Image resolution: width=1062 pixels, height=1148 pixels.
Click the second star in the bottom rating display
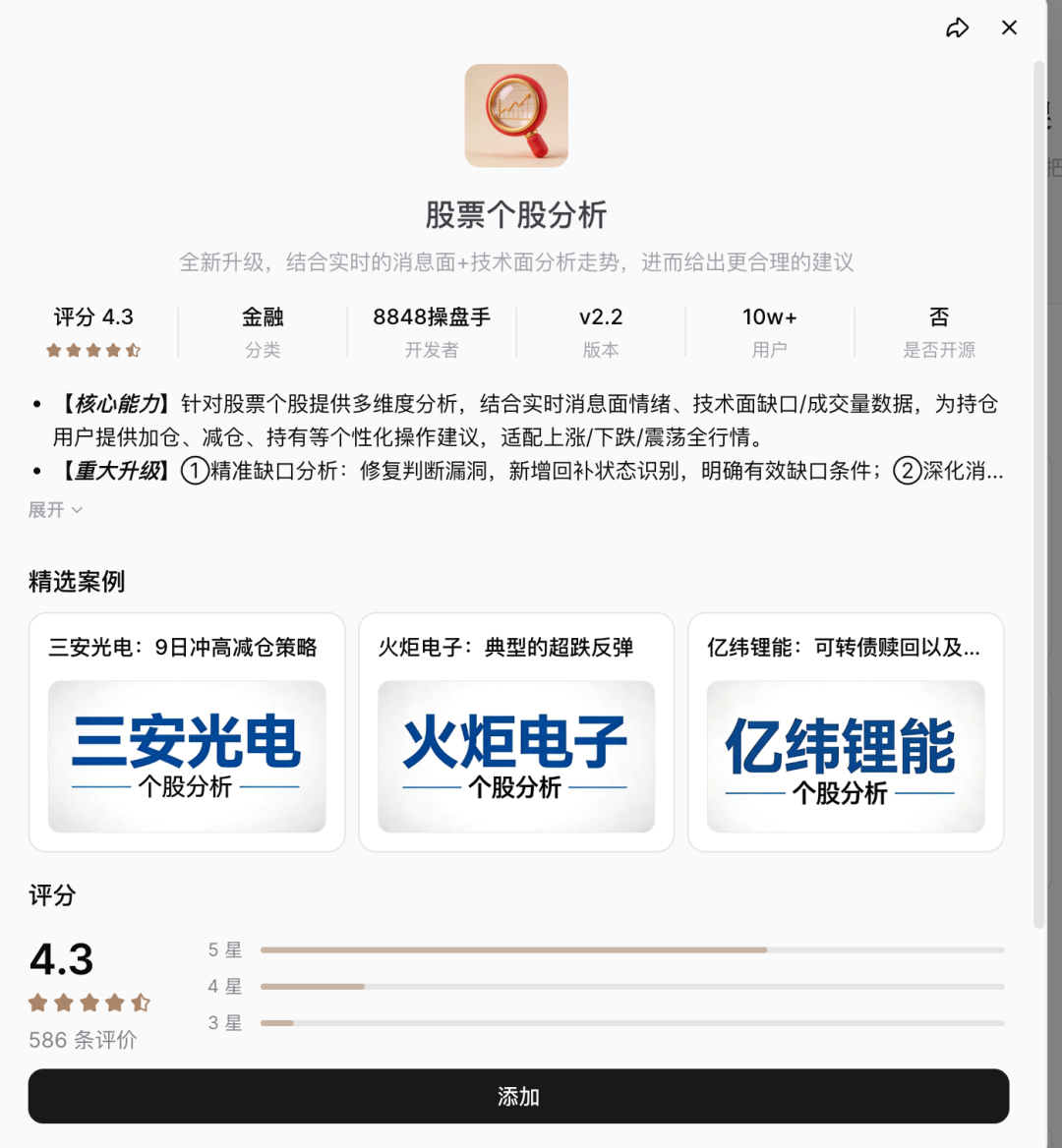(63, 1004)
